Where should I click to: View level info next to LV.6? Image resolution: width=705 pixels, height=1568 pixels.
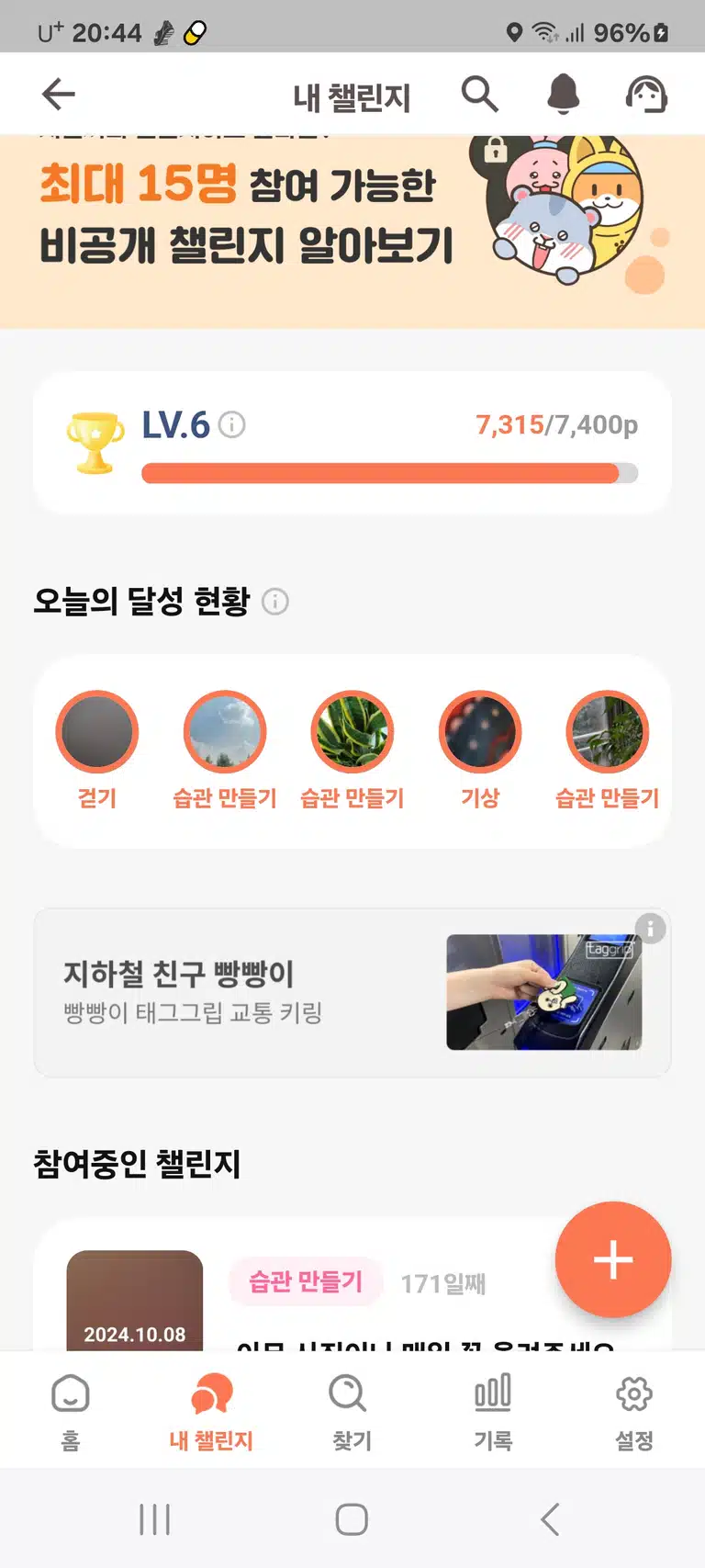[232, 425]
